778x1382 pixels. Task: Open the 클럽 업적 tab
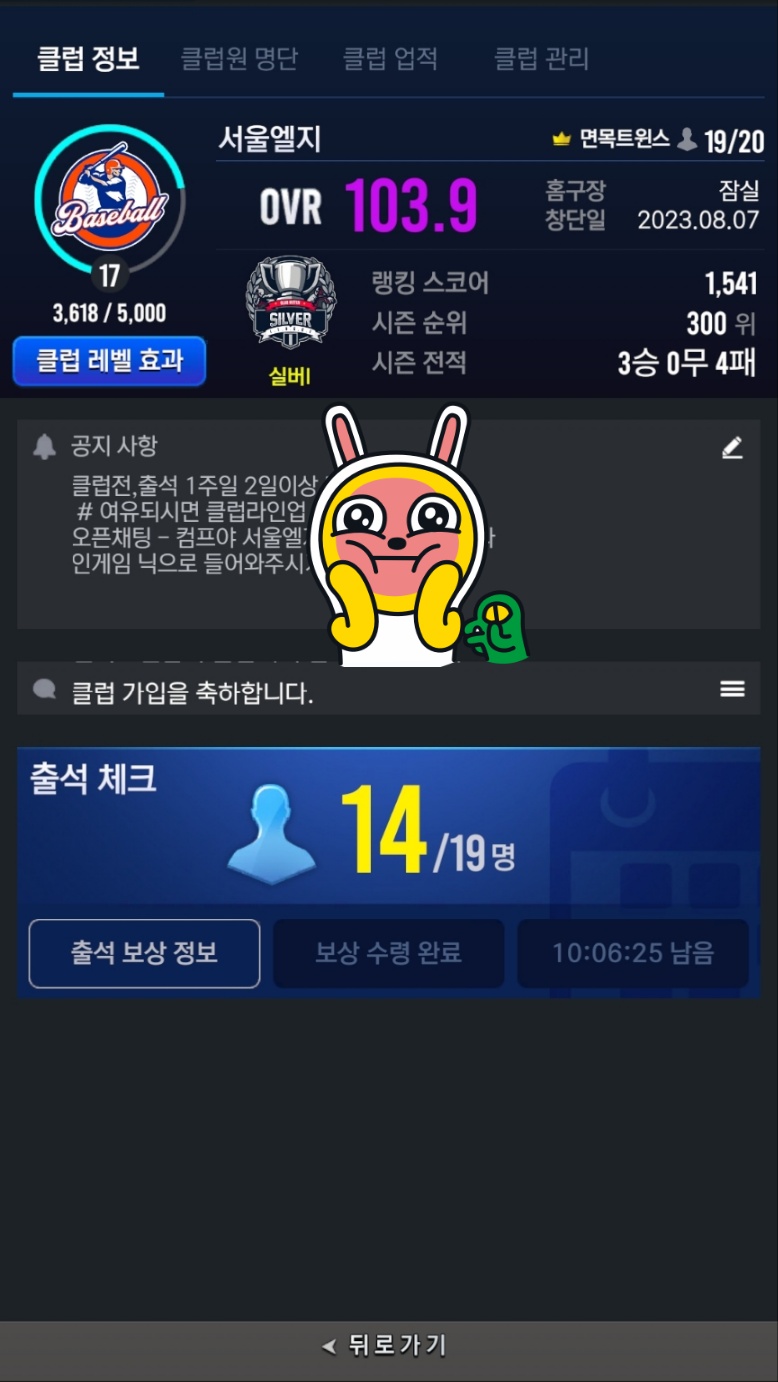(x=390, y=59)
